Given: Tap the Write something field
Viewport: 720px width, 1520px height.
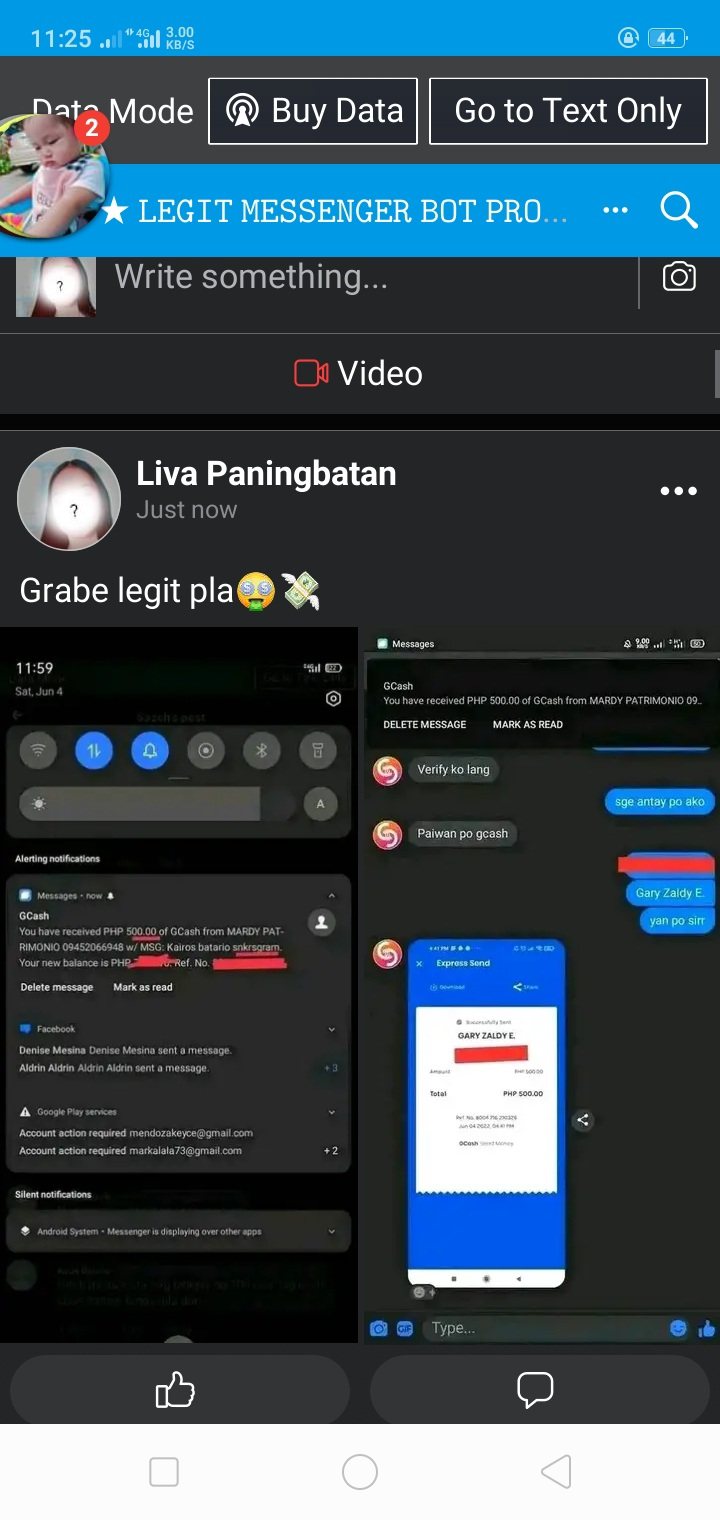Looking at the screenshot, I should coord(360,277).
